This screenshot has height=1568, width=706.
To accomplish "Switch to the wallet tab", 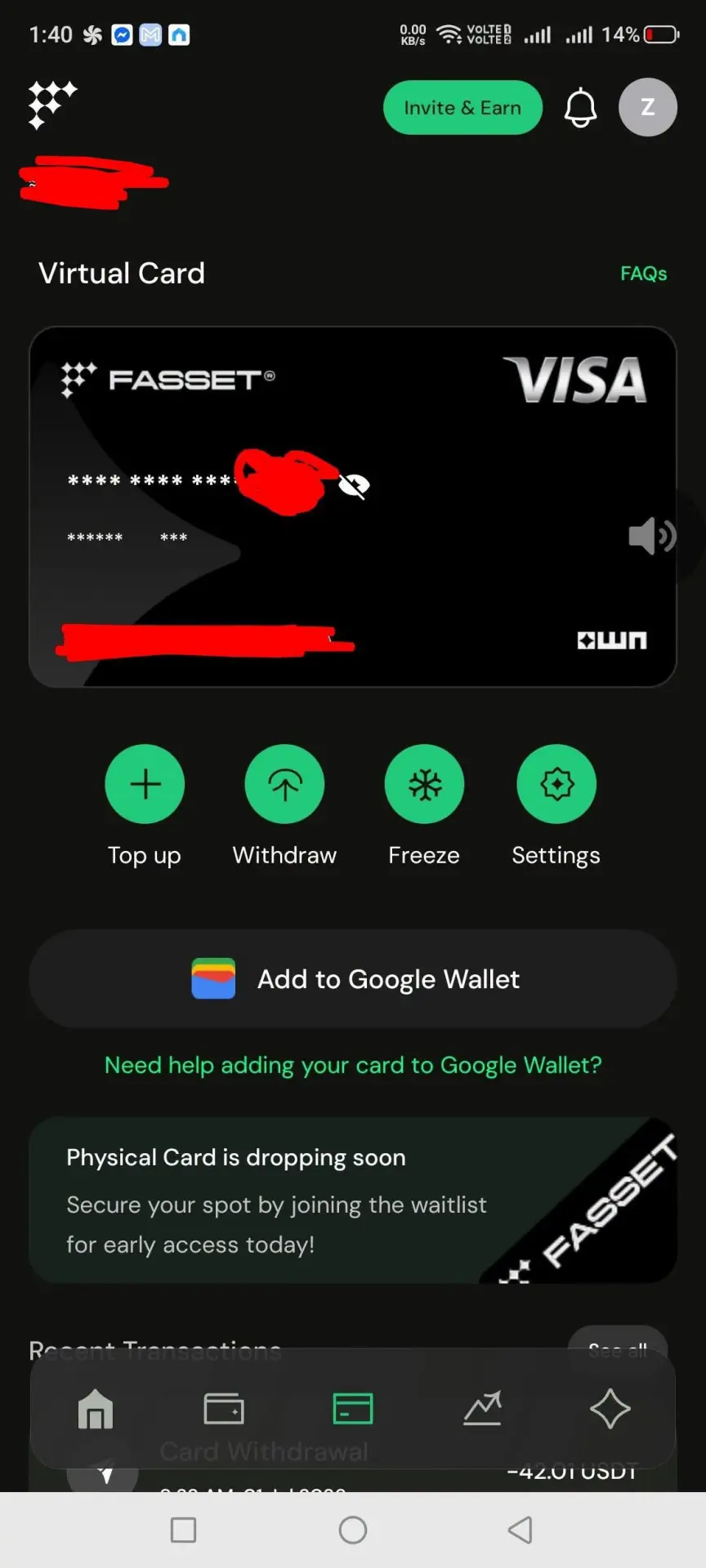I will click(224, 1409).
